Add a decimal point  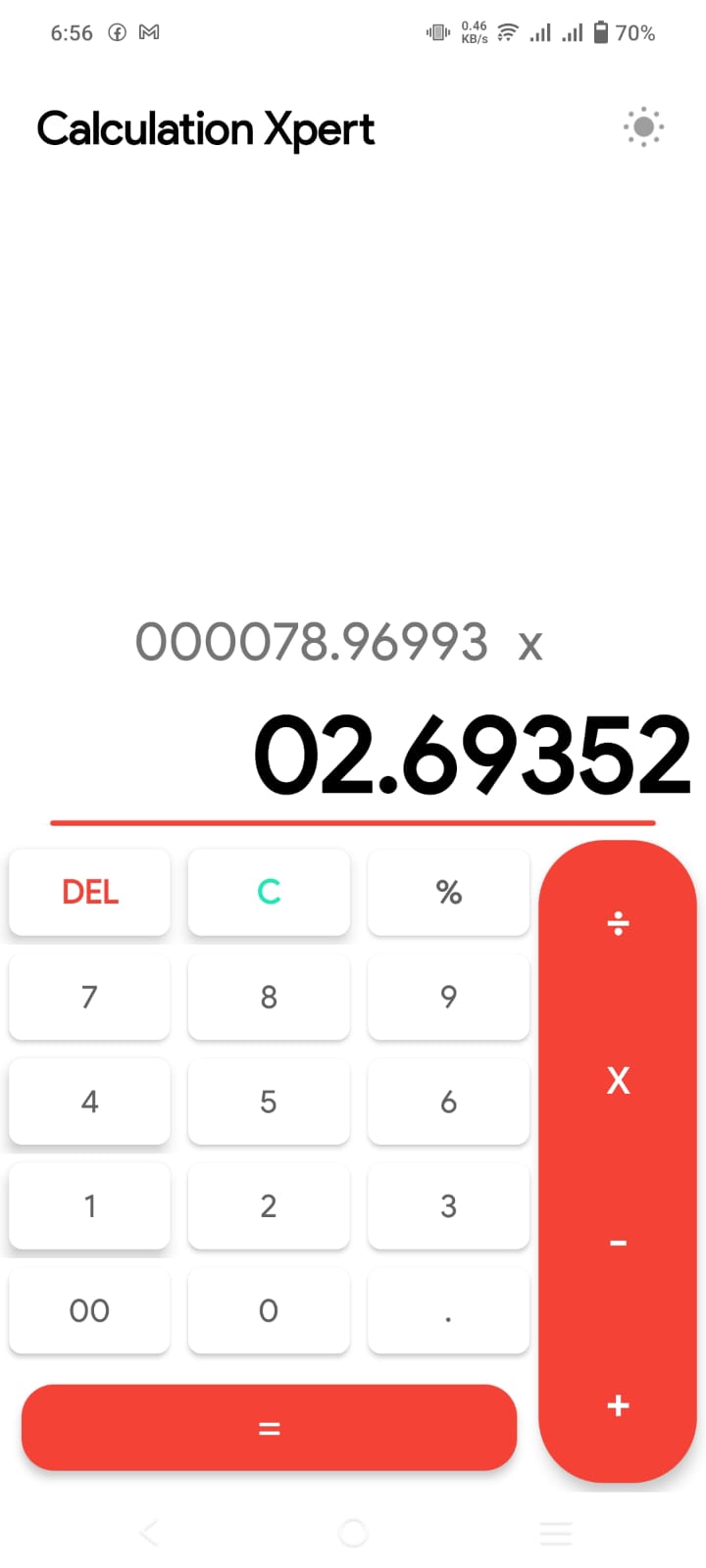[448, 1311]
